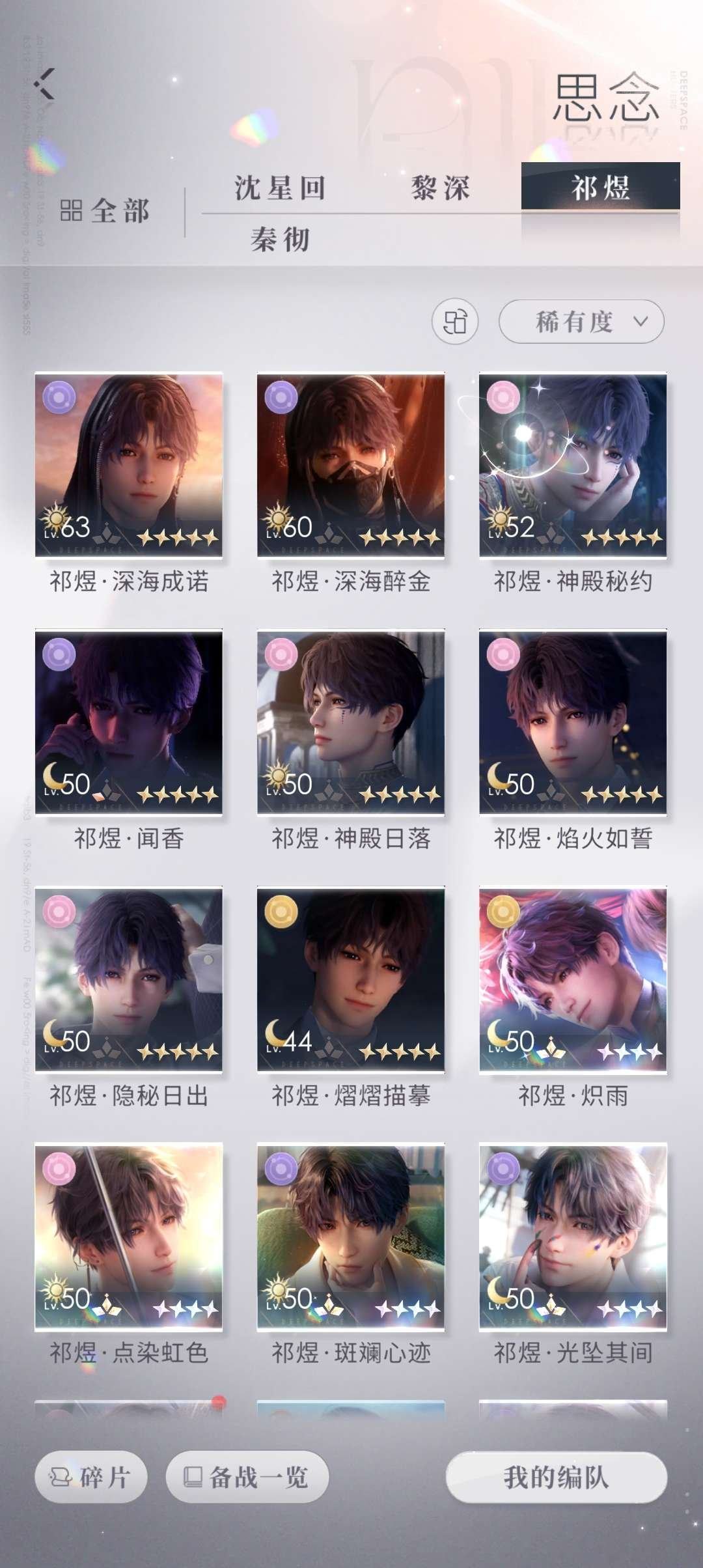This screenshot has width=703, height=1568.
Task: Open the 祁煜·神殿秘约 card
Action: click(x=573, y=465)
